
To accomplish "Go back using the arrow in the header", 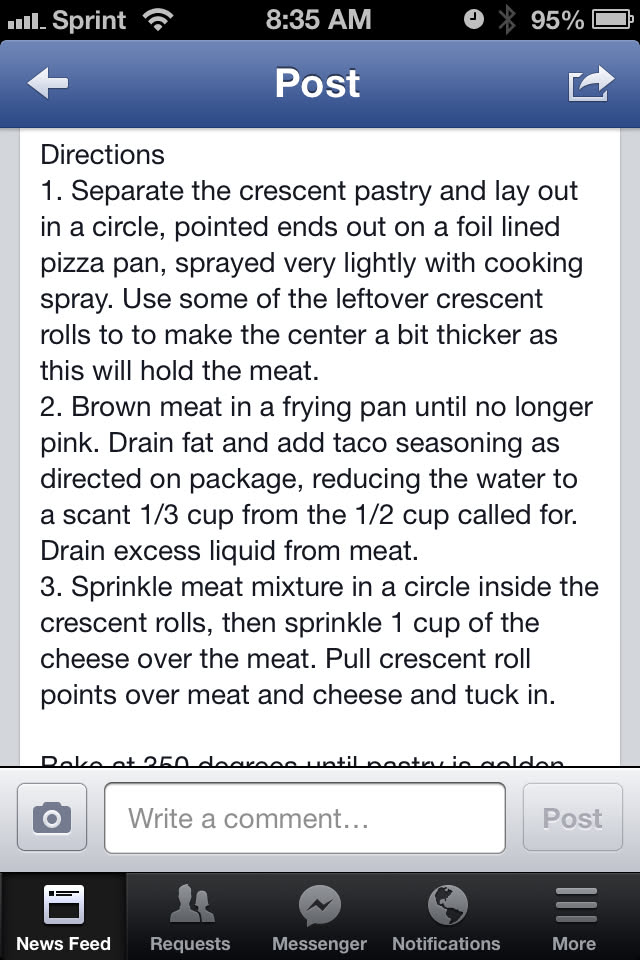I will (47, 84).
